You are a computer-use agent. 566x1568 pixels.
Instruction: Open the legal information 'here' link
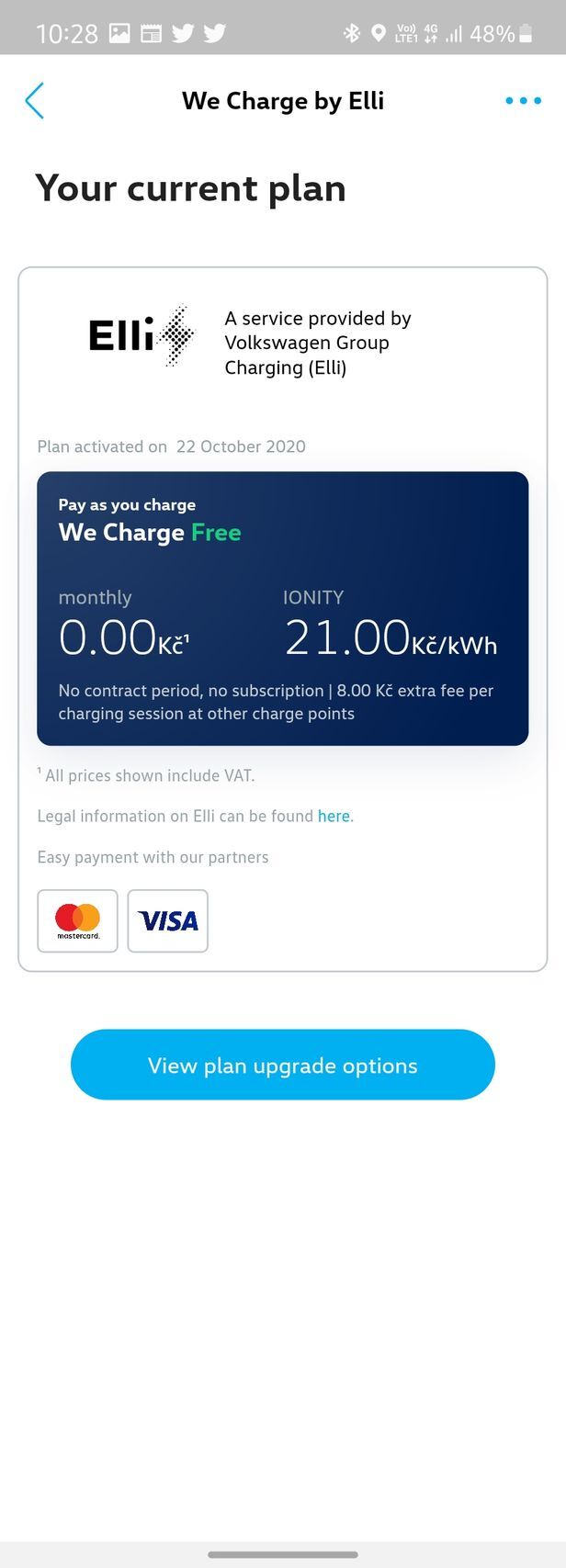pos(334,816)
